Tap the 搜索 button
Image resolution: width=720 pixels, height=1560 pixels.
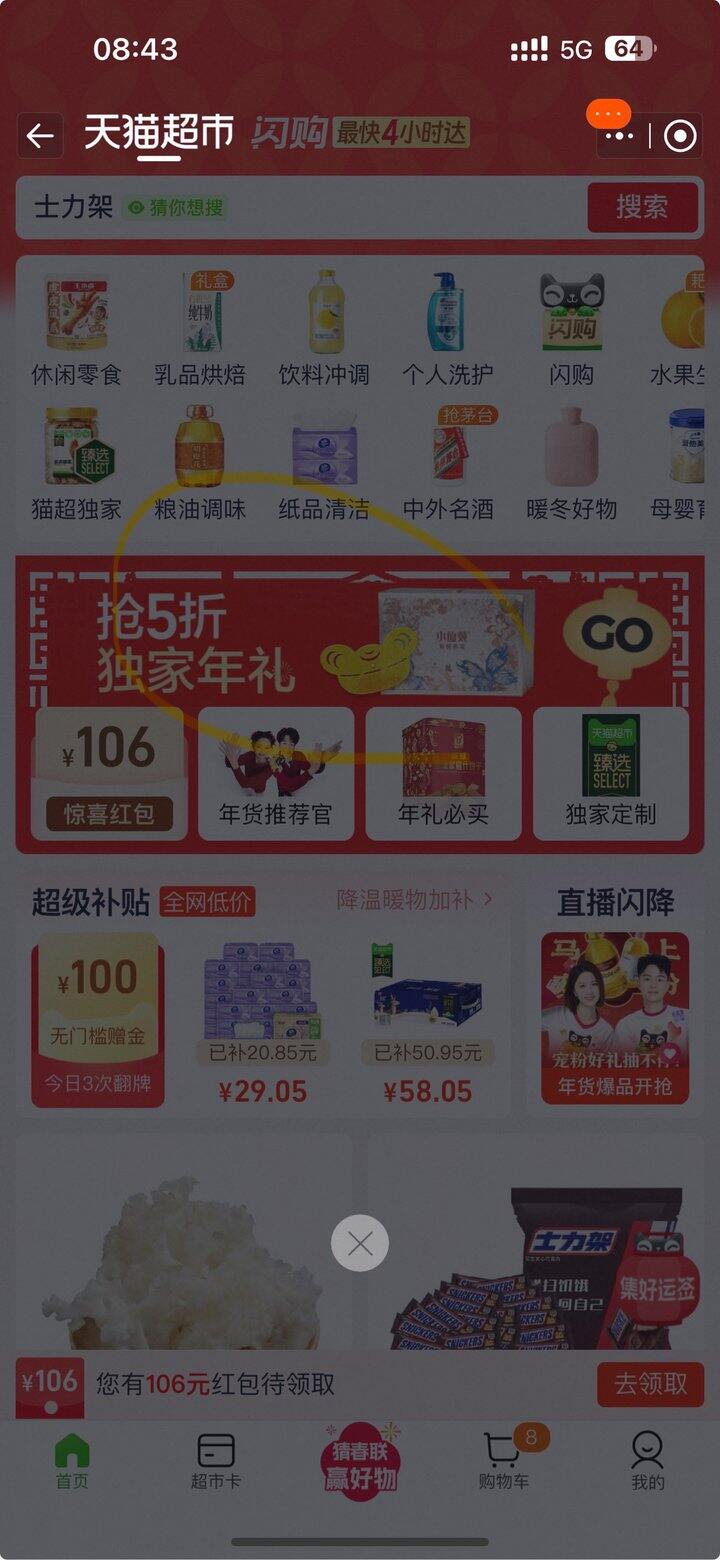click(641, 208)
